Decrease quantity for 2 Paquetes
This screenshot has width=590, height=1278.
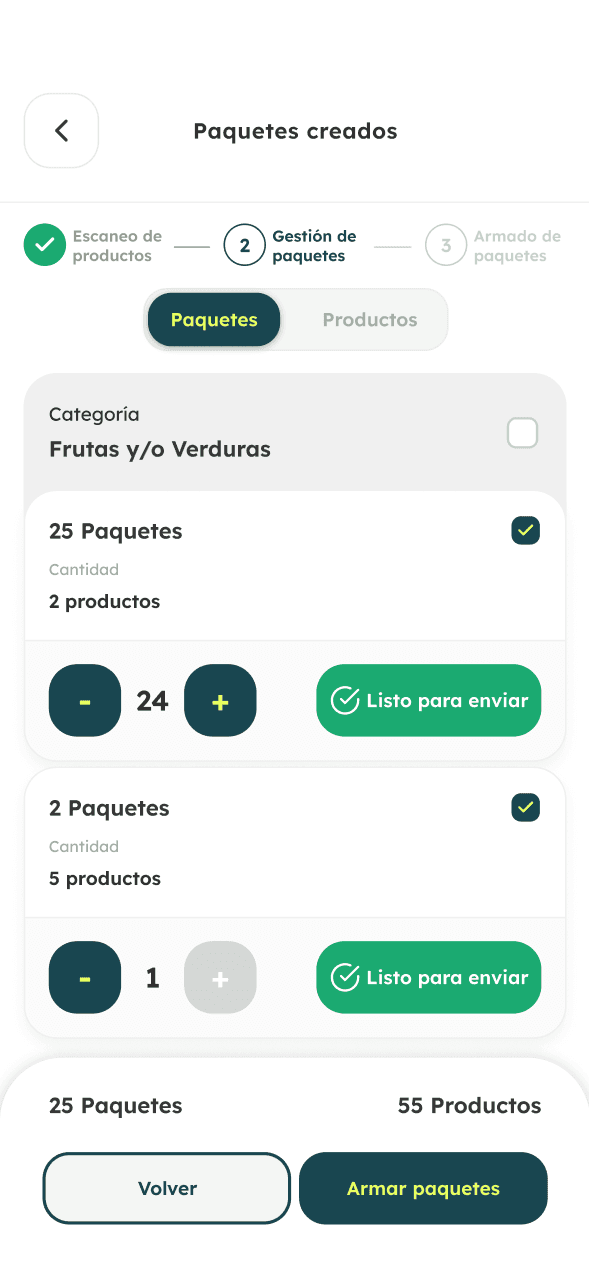(x=85, y=978)
